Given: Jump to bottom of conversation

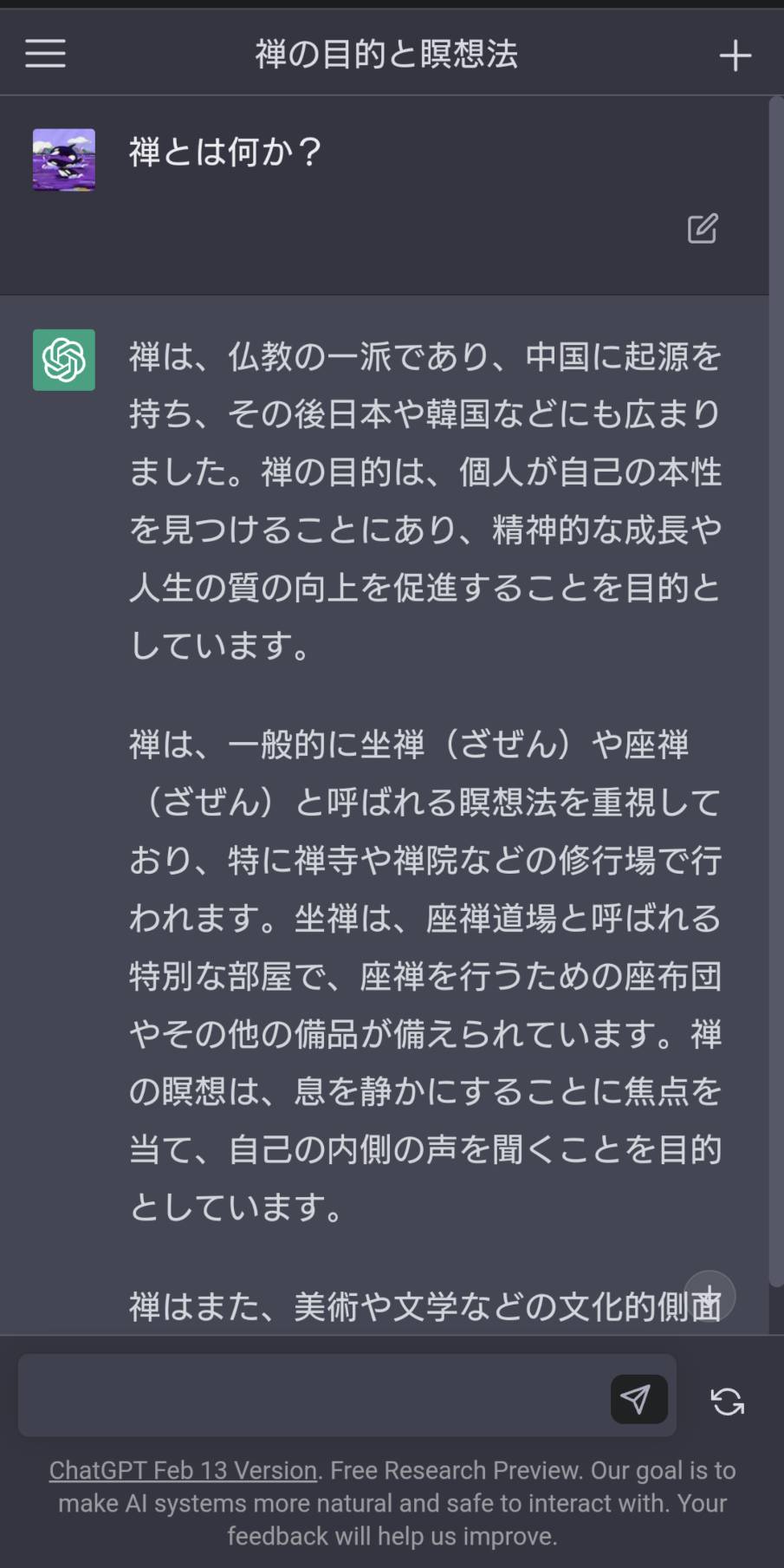Looking at the screenshot, I should point(709,1296).
